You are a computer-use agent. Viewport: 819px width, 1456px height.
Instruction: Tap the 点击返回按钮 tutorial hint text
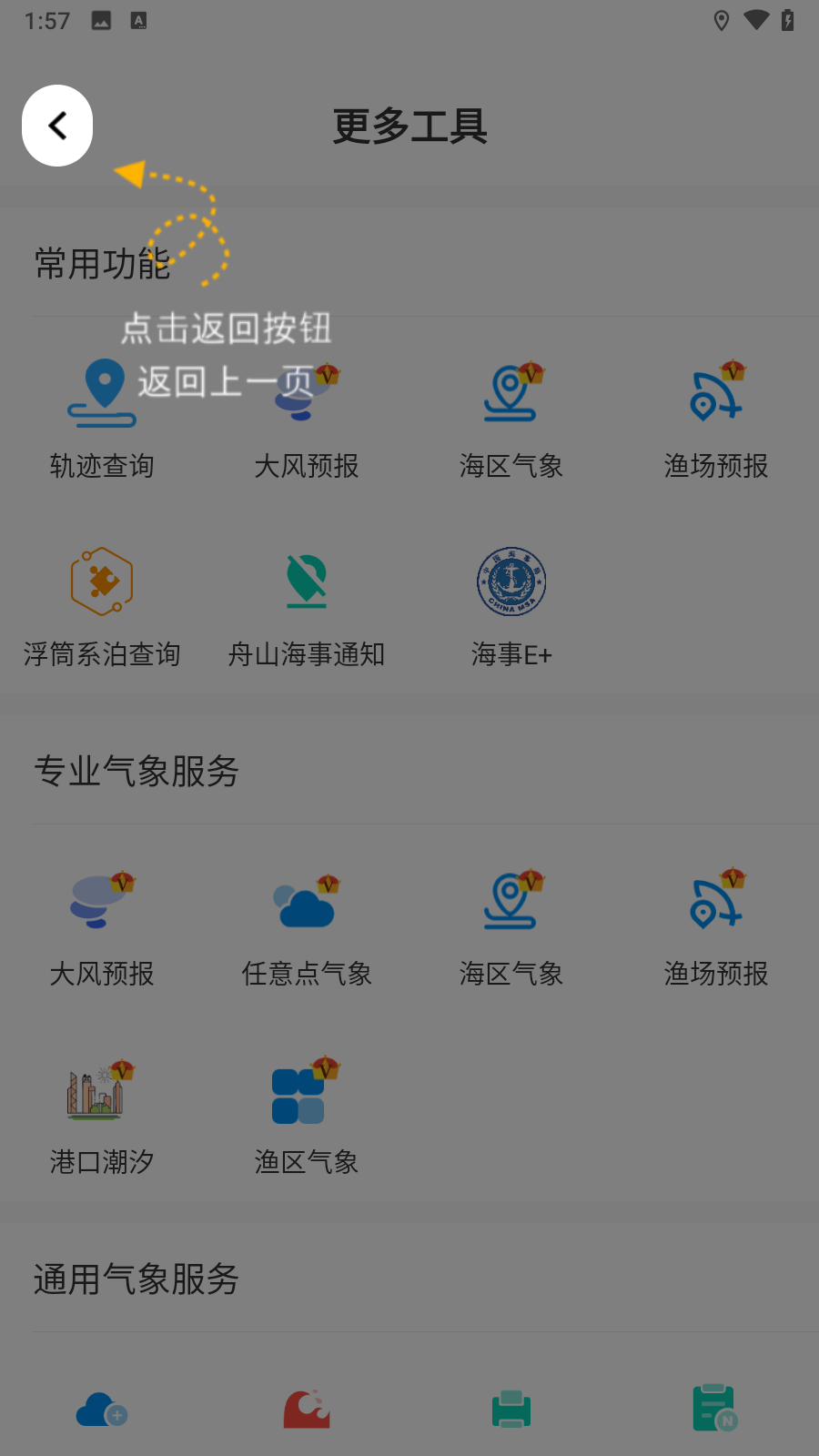click(x=226, y=330)
